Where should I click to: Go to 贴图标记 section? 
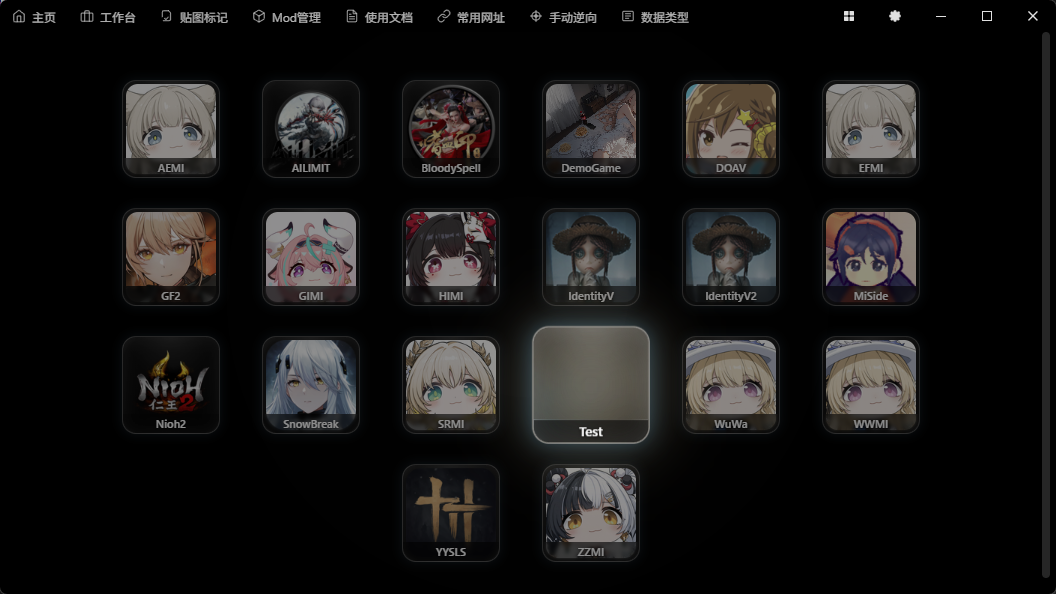pyautogui.click(x=194, y=17)
